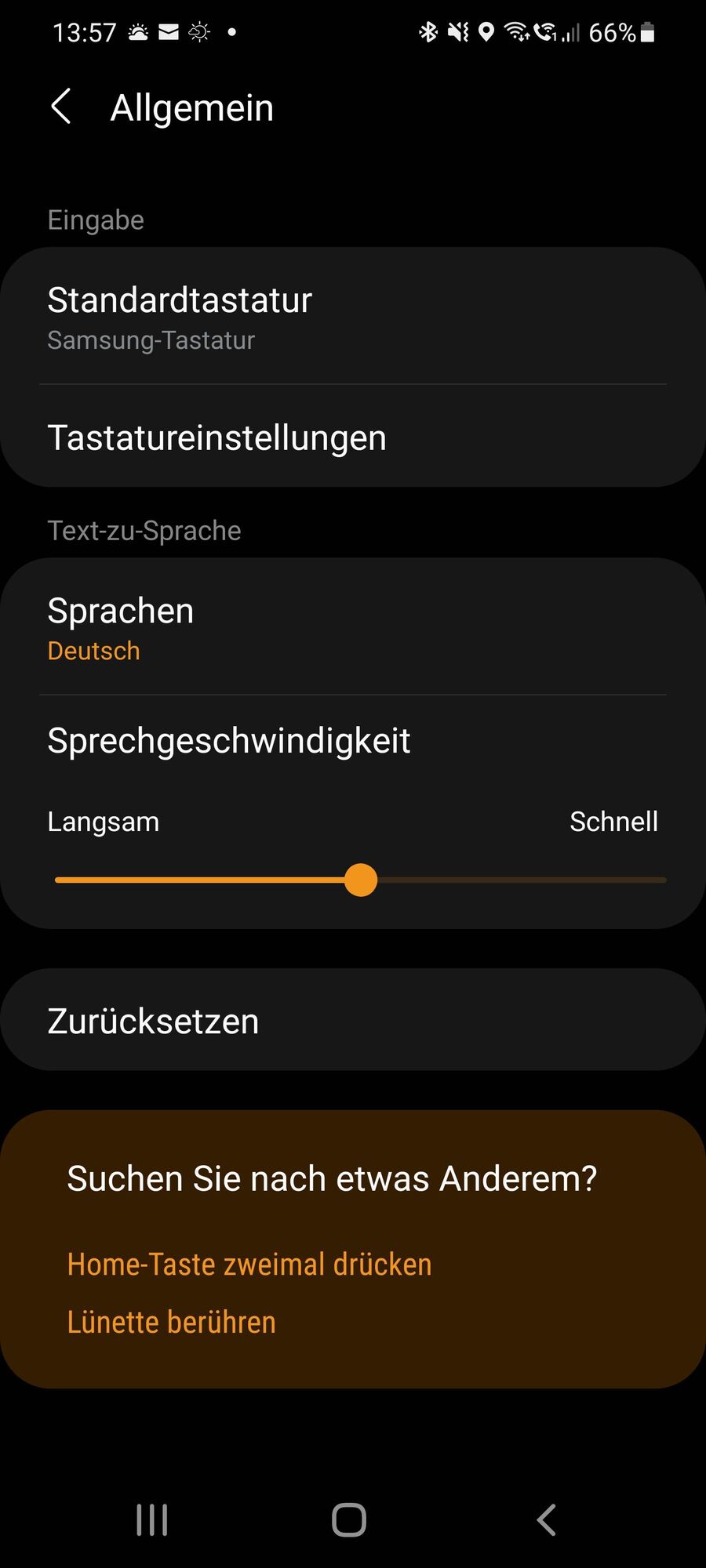The width and height of the screenshot is (706, 1568).
Task: Open recent apps from the navigation bar
Action: [x=152, y=1520]
